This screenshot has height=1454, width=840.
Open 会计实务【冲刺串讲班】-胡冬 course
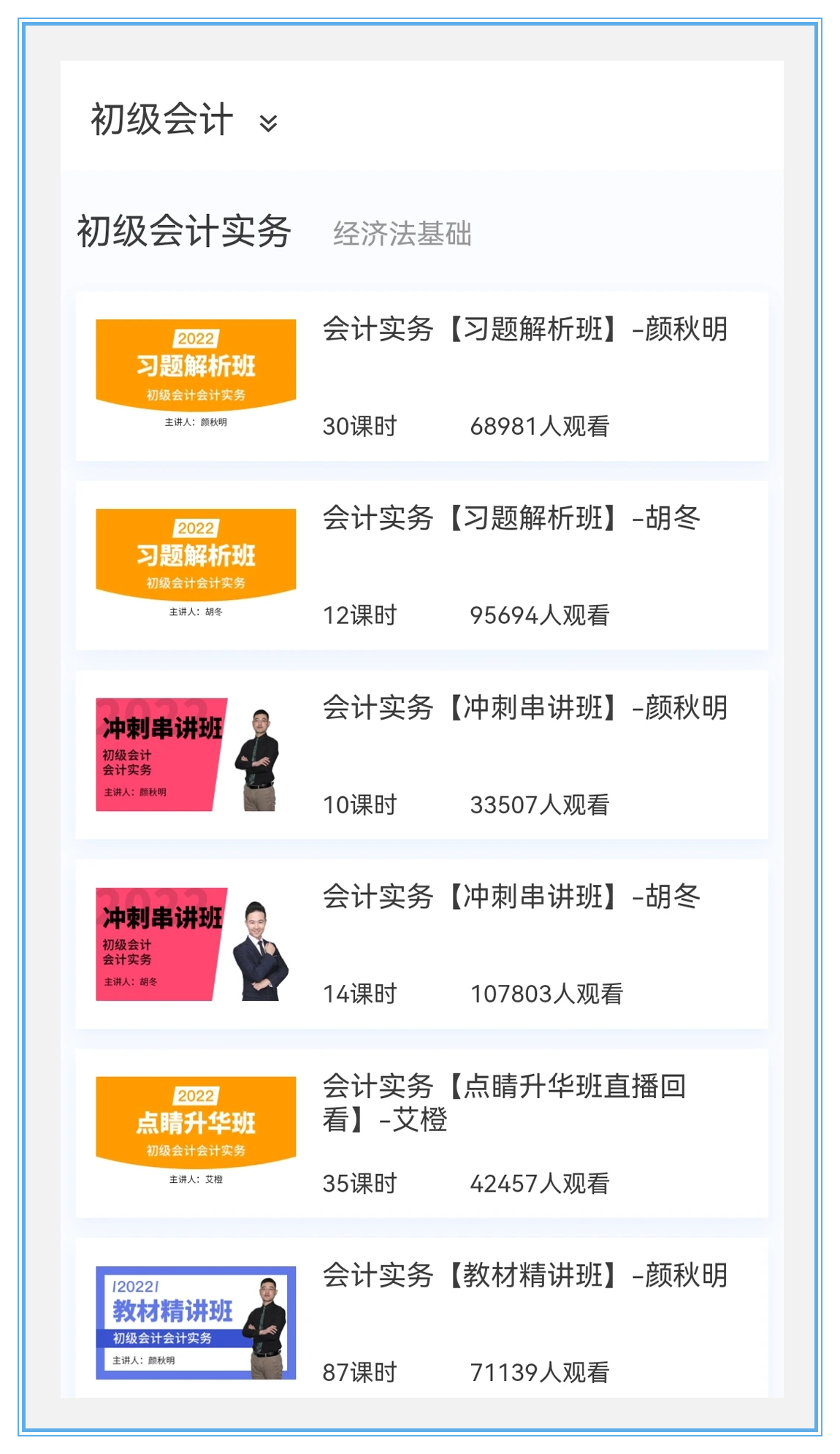click(x=511, y=897)
